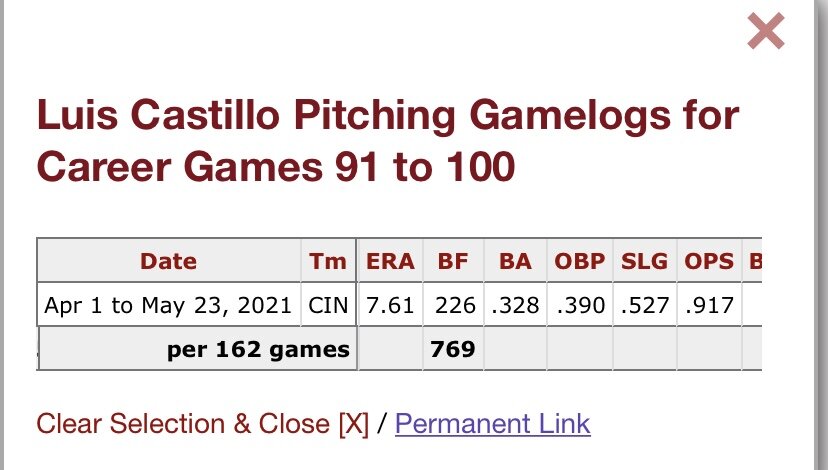Close the gamelogs popup with the X

click(766, 33)
